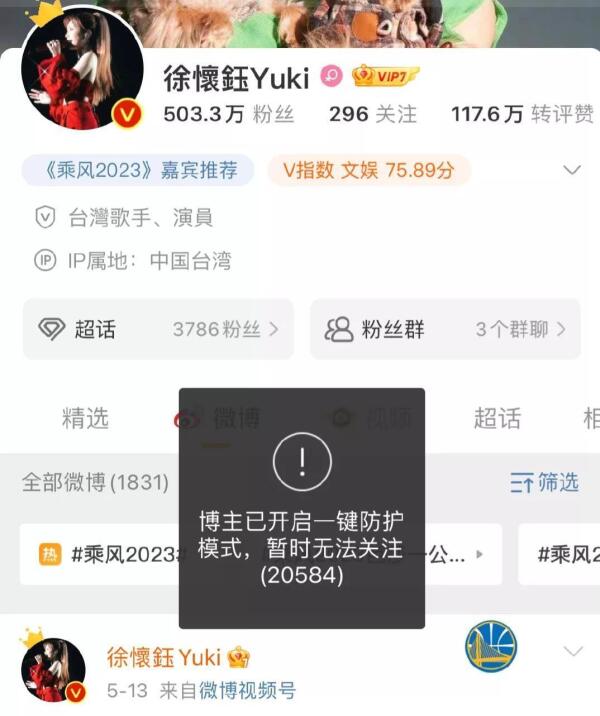This screenshot has width=600, height=716.
Task: Open the VIP7 membership badge
Action: pyautogui.click(x=386, y=76)
